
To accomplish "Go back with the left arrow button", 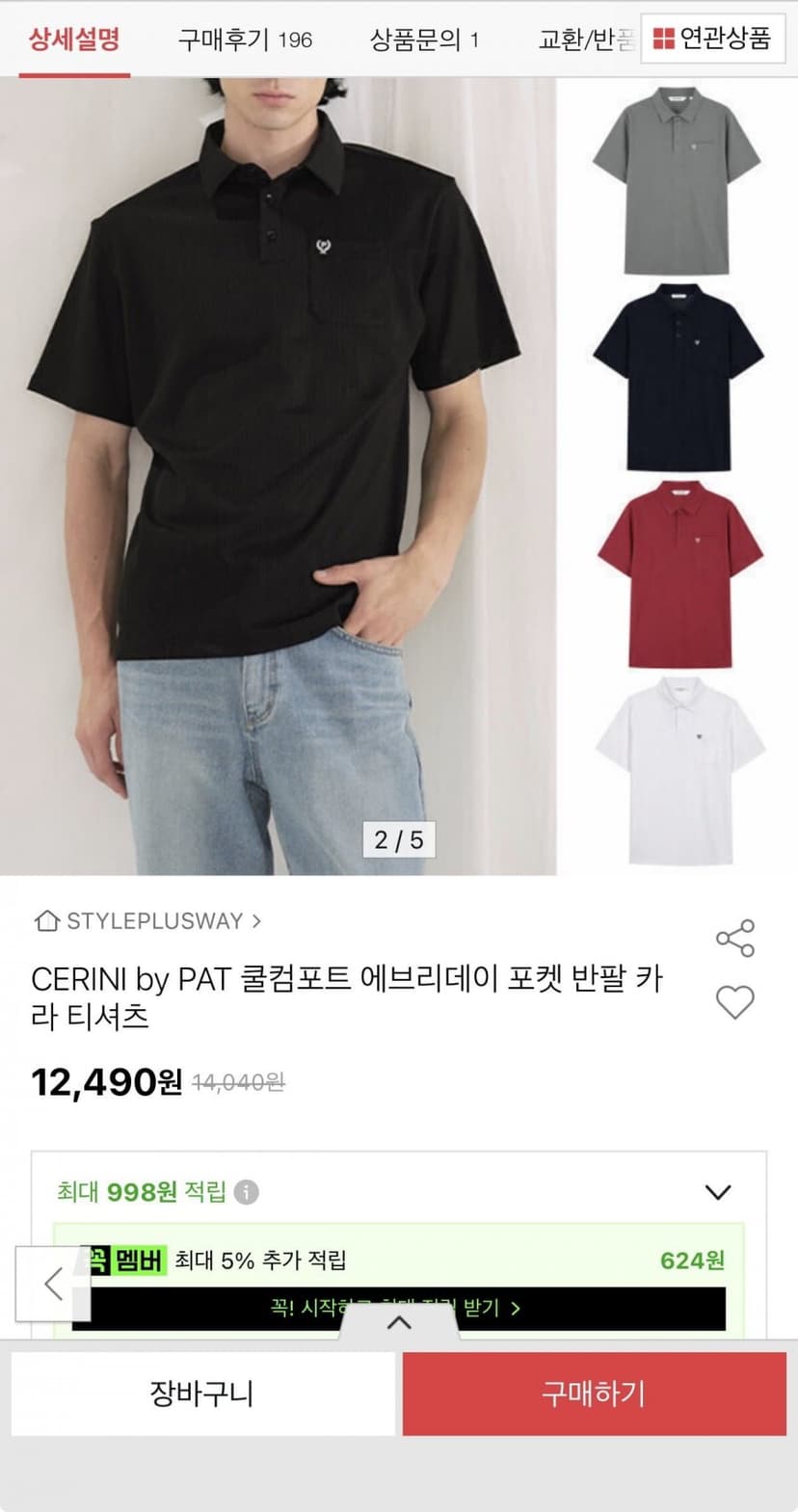I will click(x=53, y=1284).
